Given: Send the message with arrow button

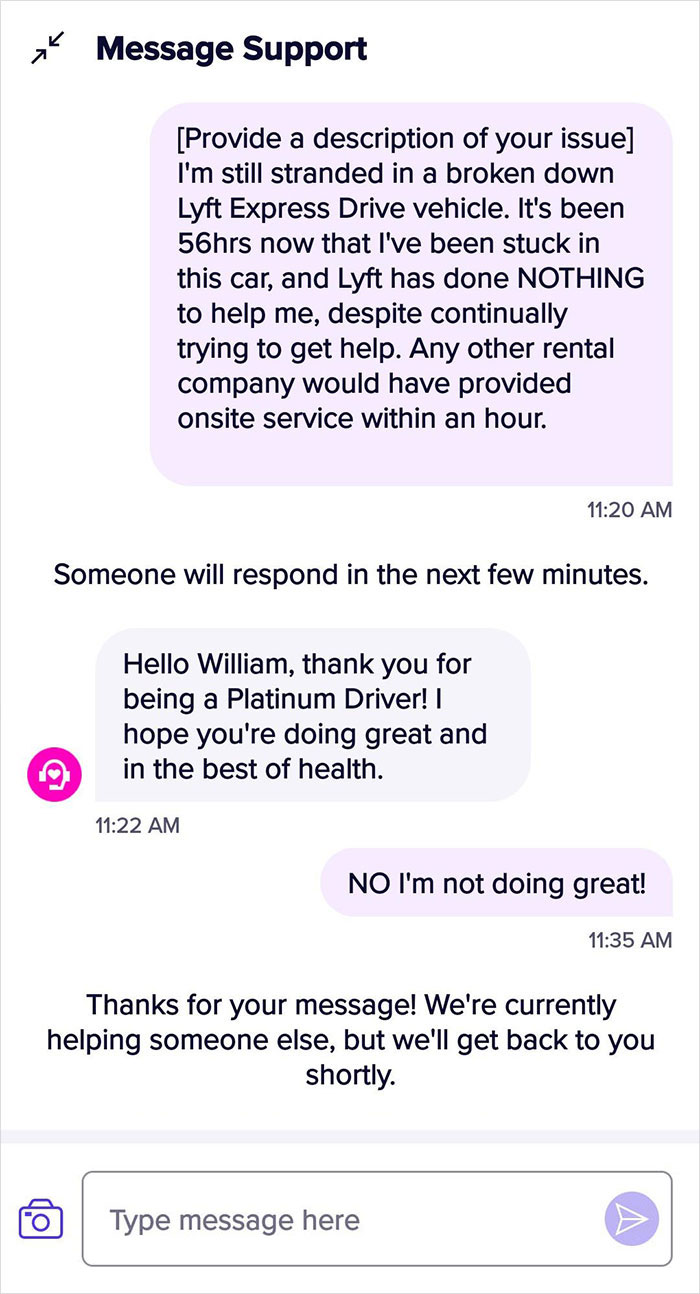Looking at the screenshot, I should 632,1219.
